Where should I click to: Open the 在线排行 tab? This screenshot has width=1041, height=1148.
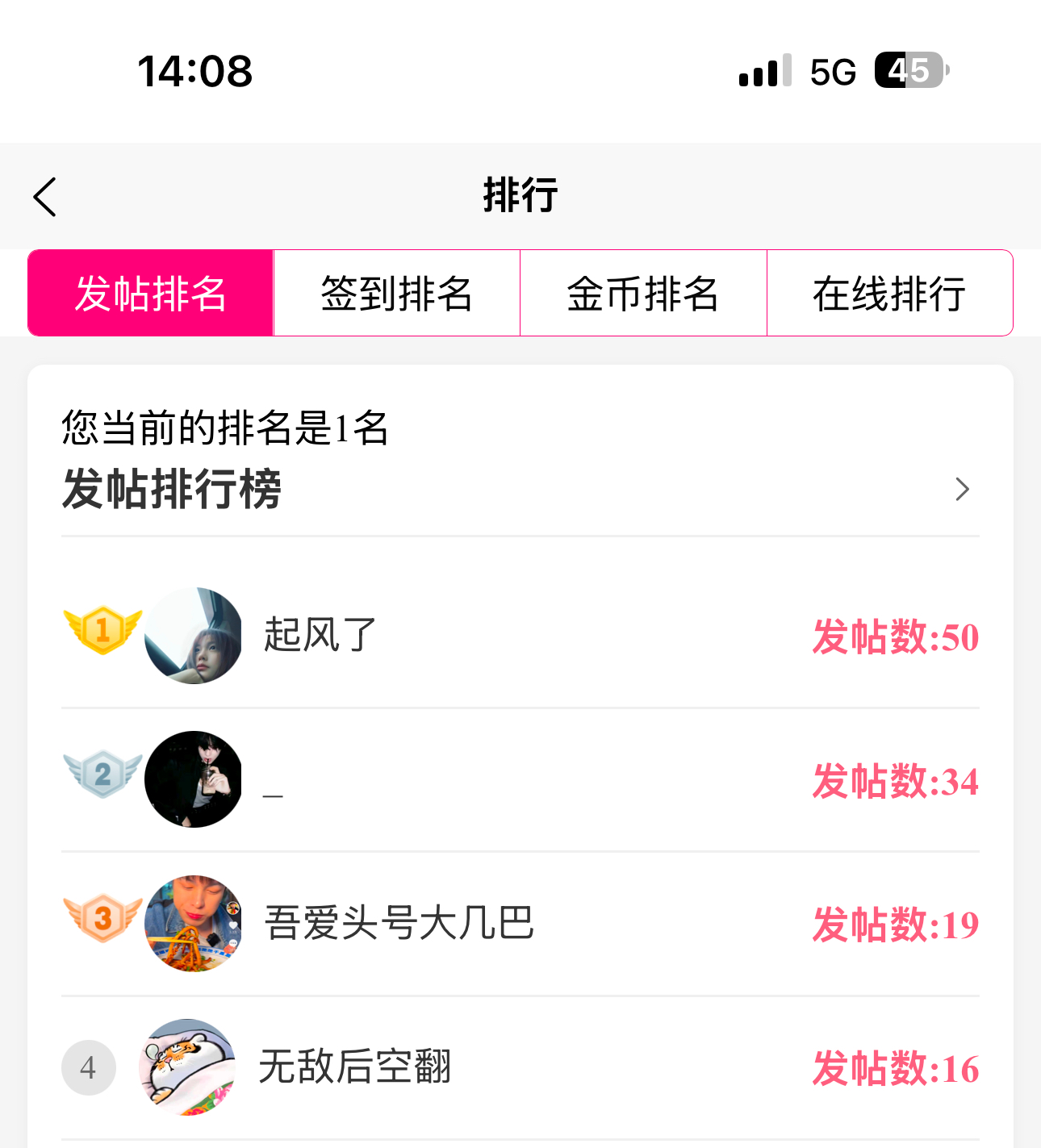pyautogui.click(x=889, y=293)
